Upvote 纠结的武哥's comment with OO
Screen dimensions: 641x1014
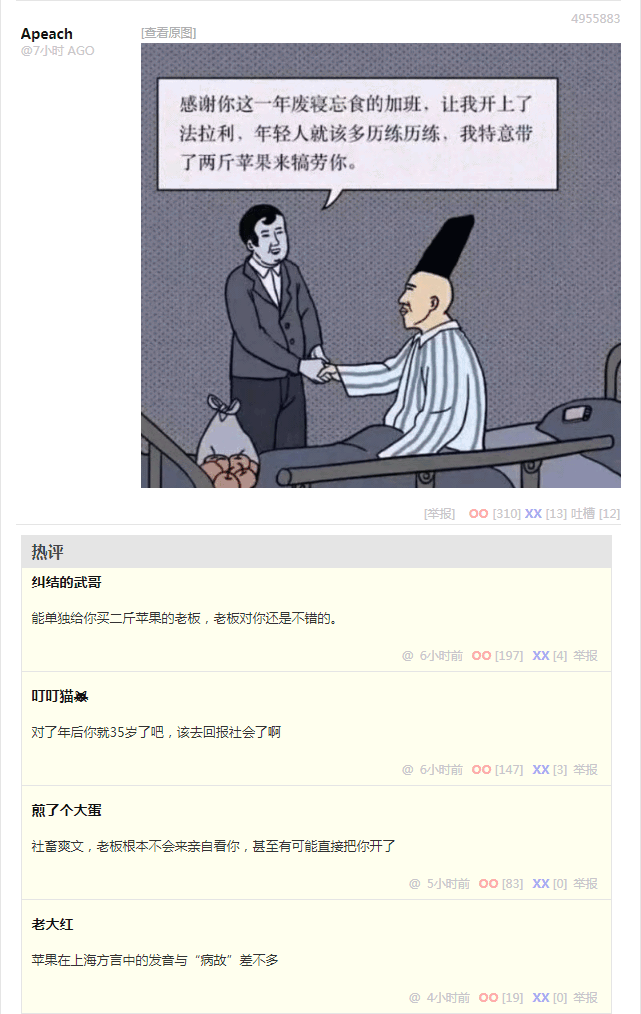point(481,656)
